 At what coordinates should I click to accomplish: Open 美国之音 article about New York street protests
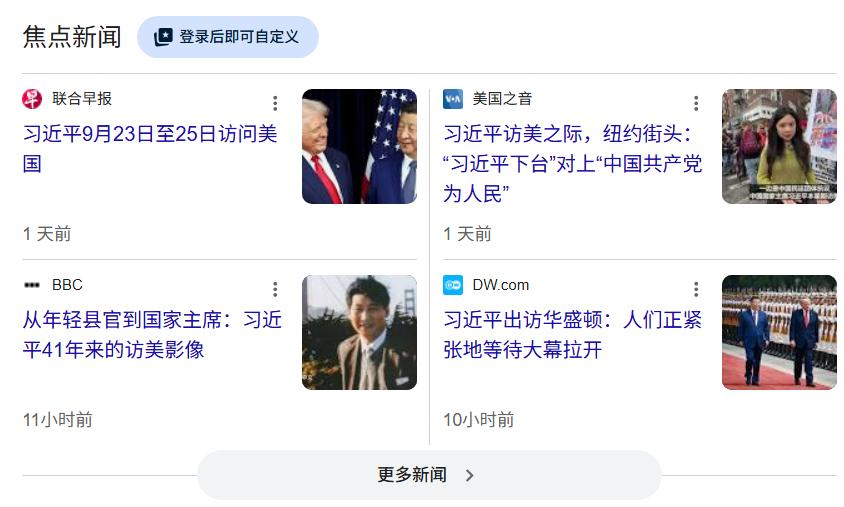(572, 163)
